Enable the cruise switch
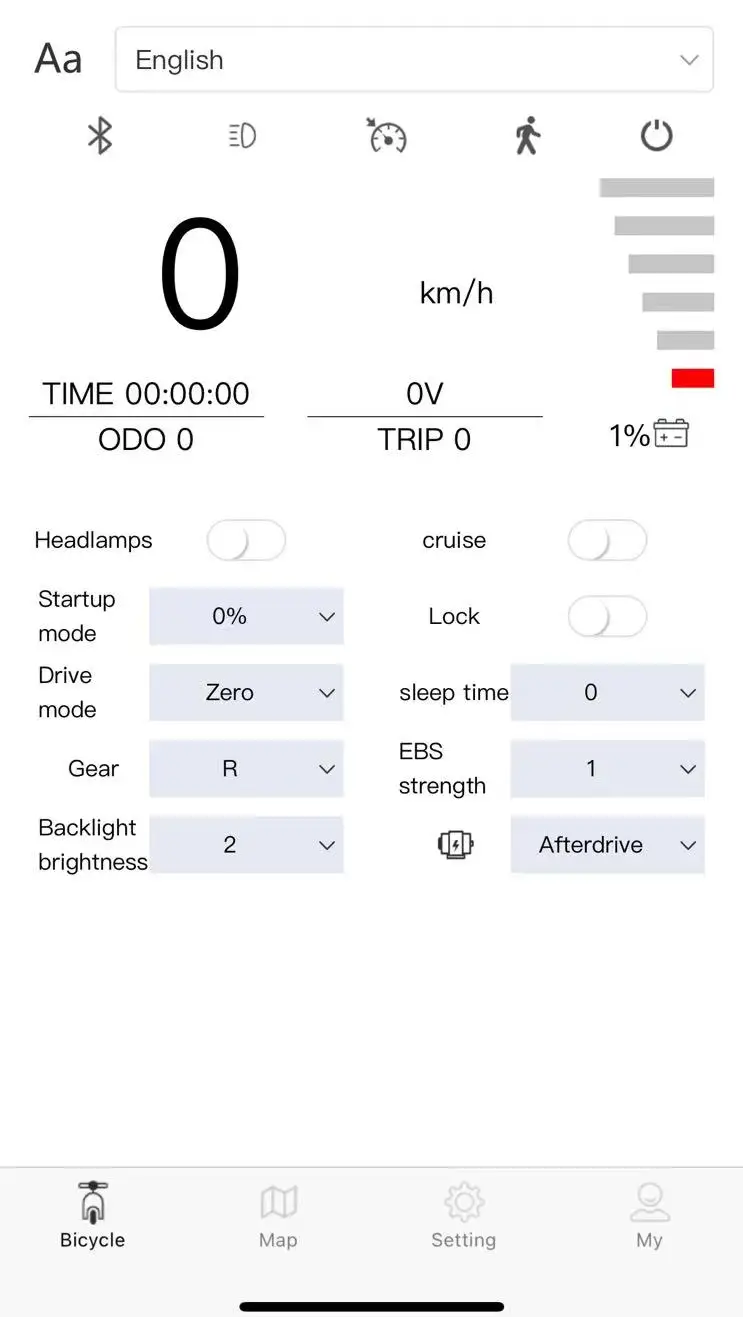The height and width of the screenshot is (1317, 743). coord(607,541)
